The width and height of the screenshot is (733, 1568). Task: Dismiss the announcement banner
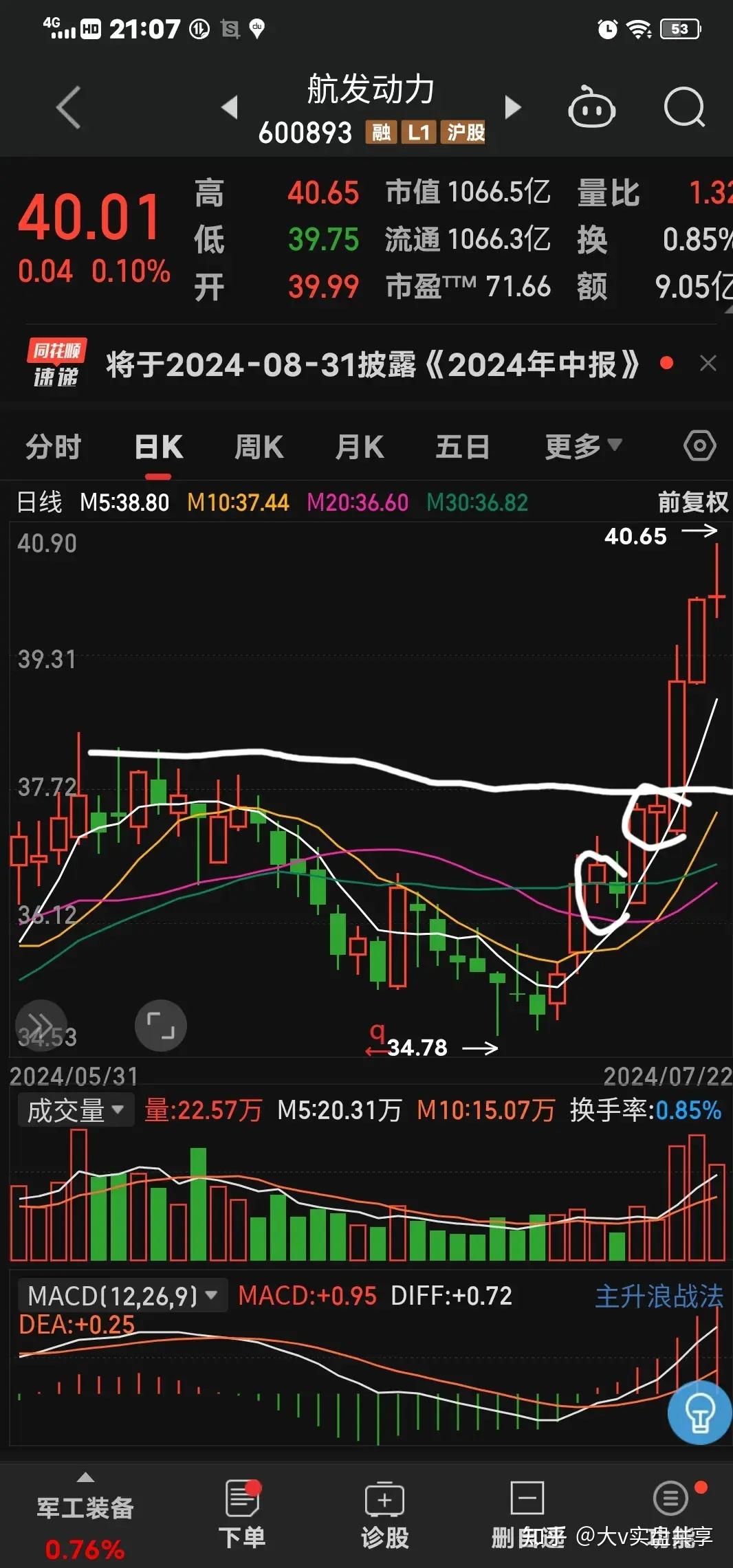coord(708,363)
